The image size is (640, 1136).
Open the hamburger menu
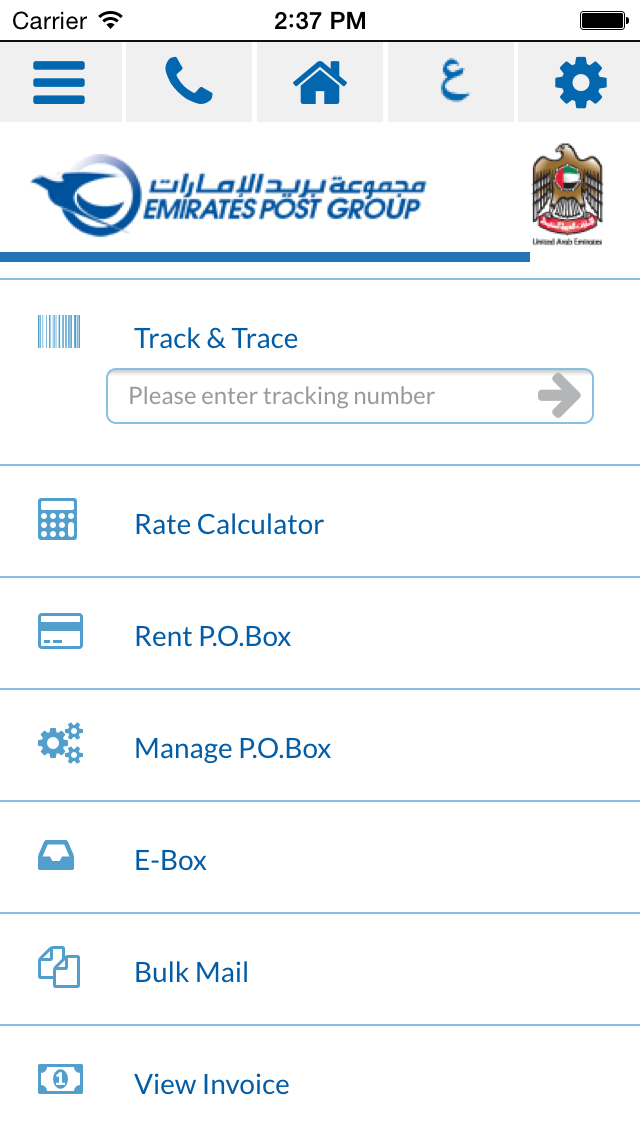(x=60, y=82)
